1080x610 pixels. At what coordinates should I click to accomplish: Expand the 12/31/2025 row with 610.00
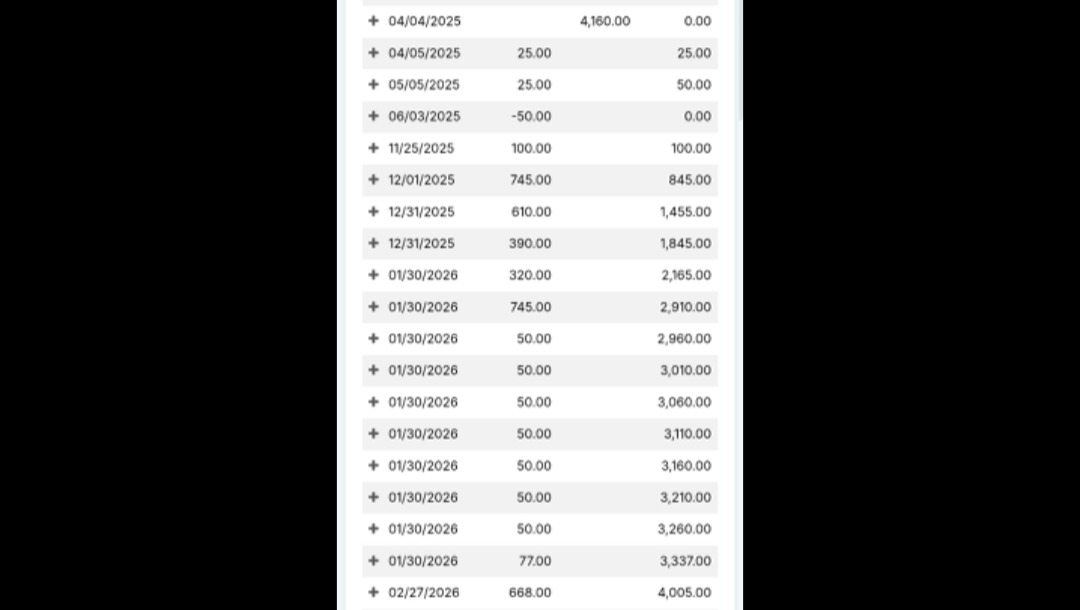point(373,212)
